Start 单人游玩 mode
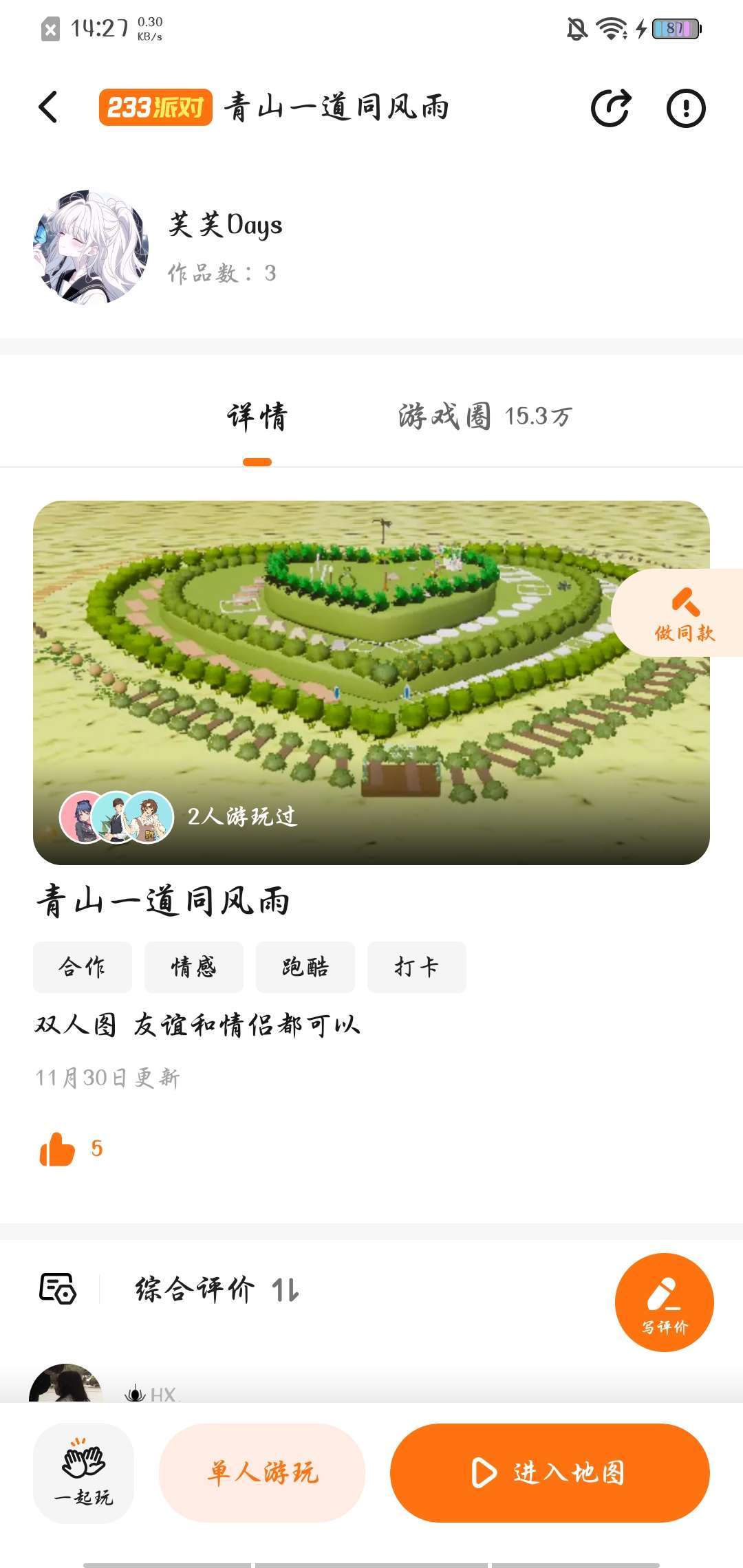743x1568 pixels. click(262, 1472)
